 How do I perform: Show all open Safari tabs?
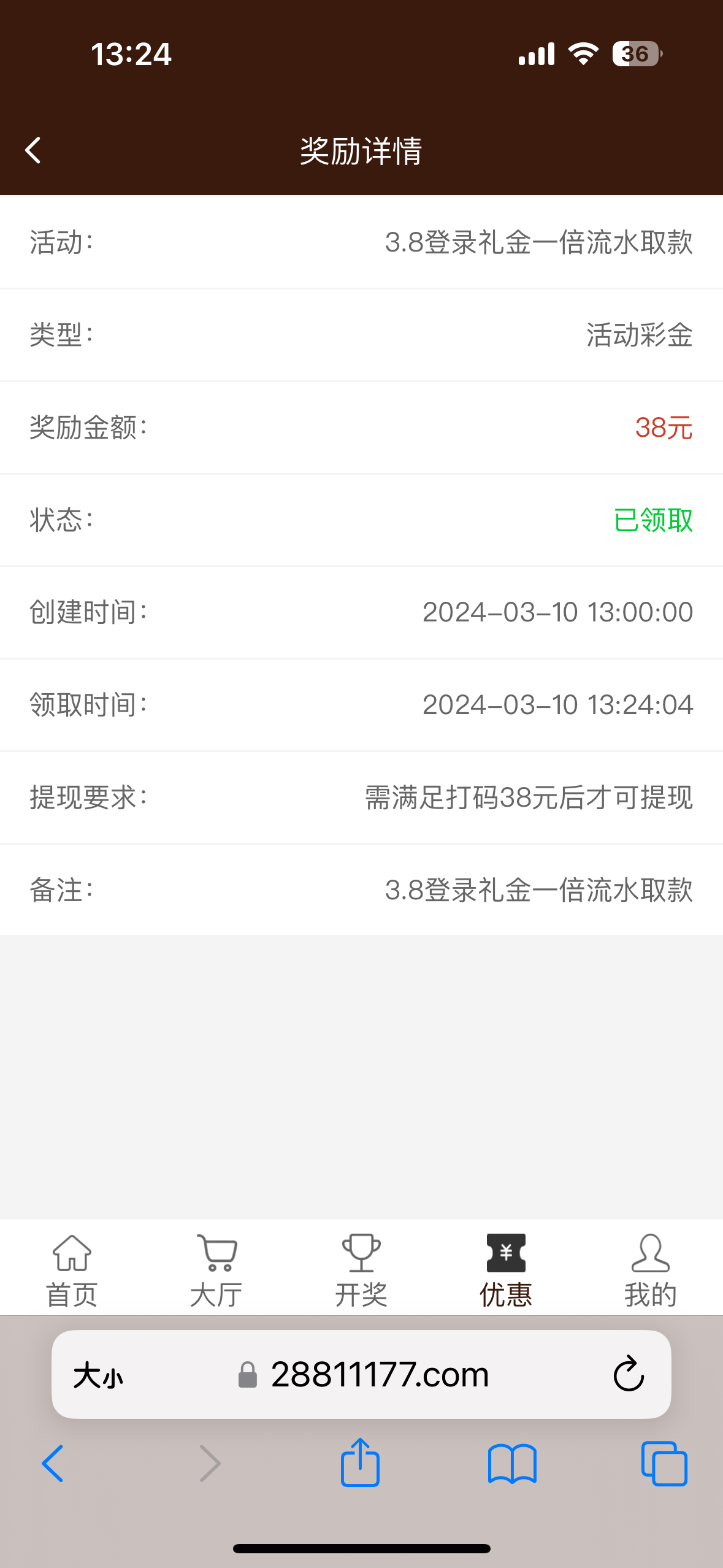(x=664, y=1463)
